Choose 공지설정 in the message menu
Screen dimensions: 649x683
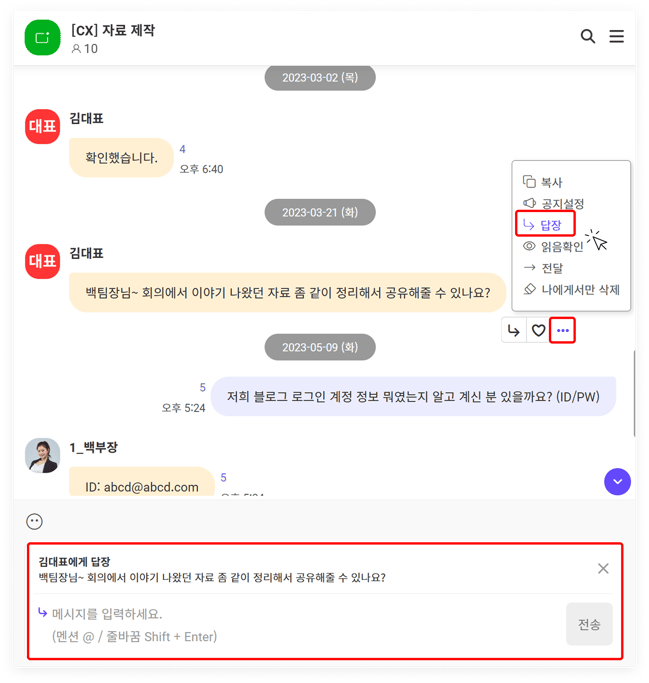(562, 203)
